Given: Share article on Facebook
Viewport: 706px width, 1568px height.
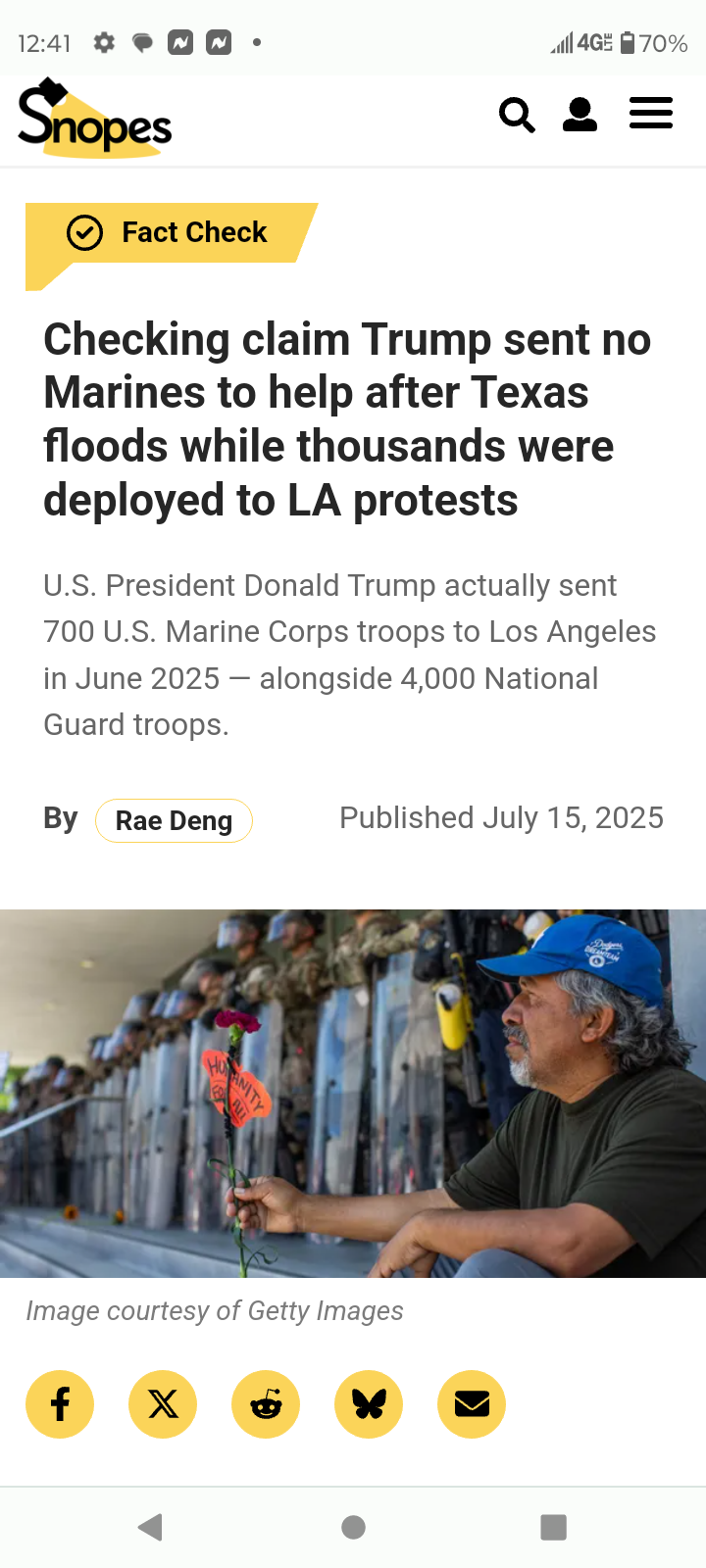Looking at the screenshot, I should 60,1404.
